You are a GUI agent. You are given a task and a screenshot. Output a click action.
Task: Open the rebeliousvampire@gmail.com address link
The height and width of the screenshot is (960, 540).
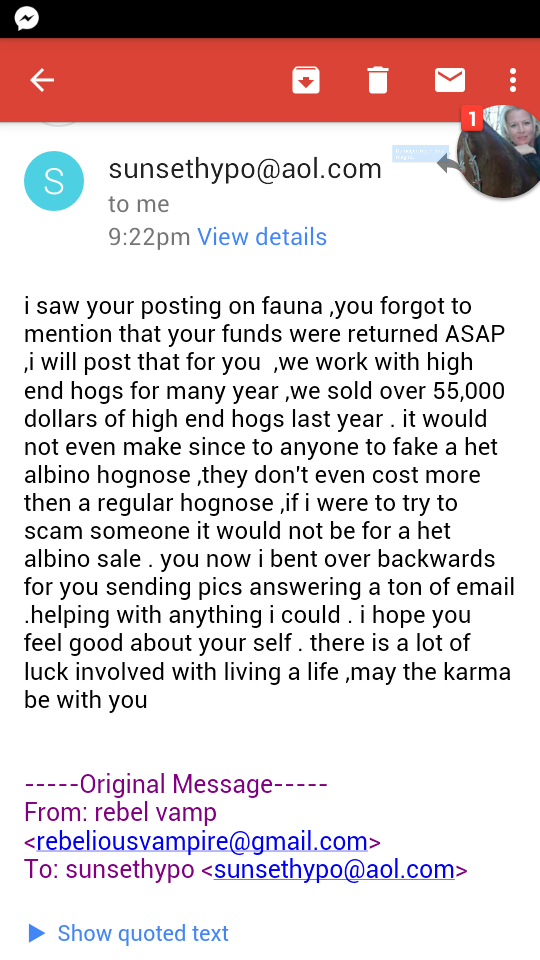pyautogui.click(x=202, y=841)
